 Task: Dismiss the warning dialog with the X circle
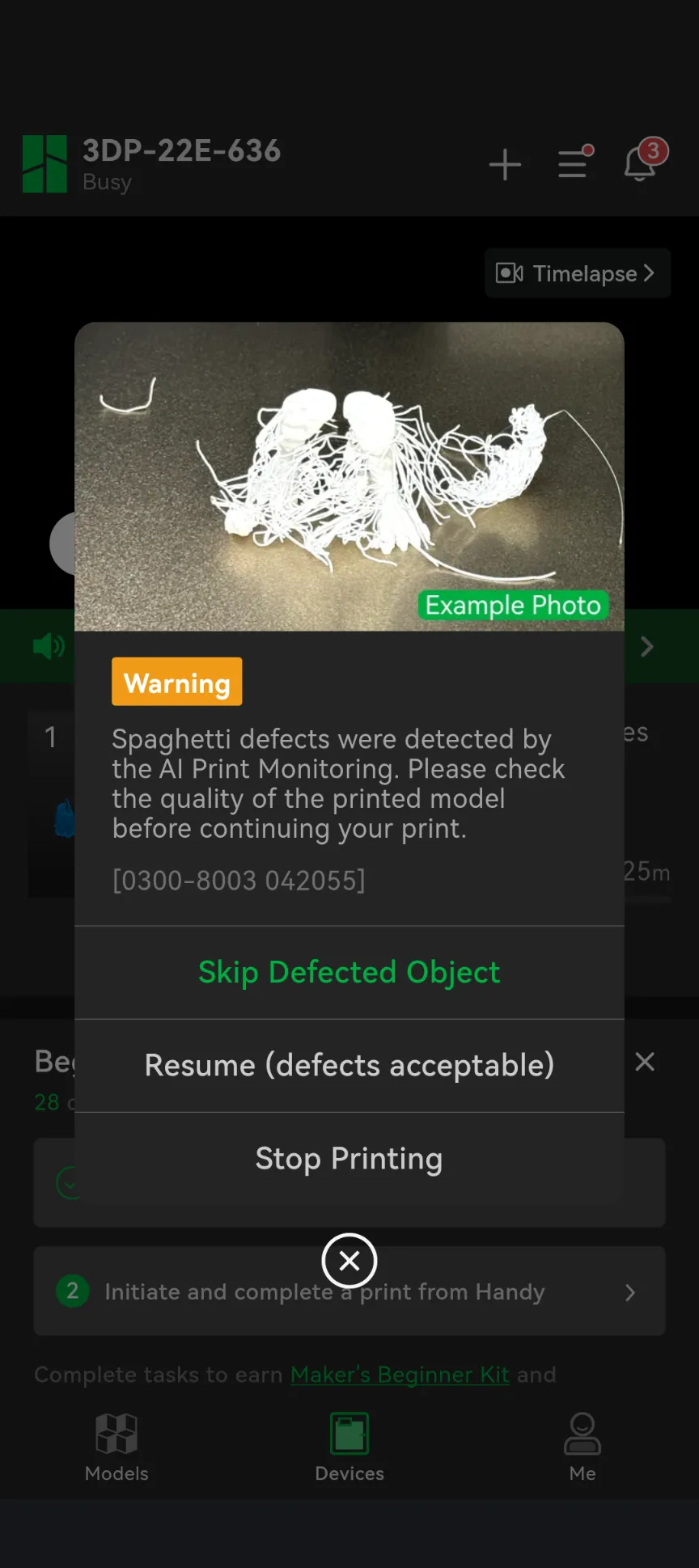[x=349, y=1260]
